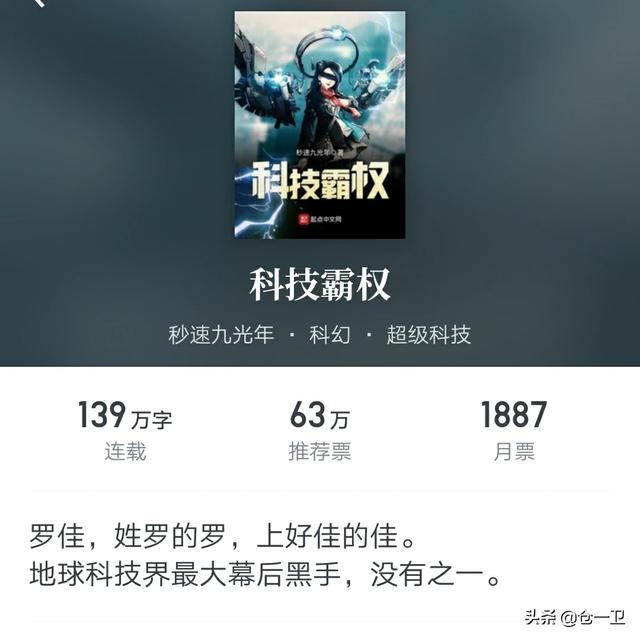Go back using the top-left arrow
The width and height of the screenshot is (640, 640).
pyautogui.click(x=37, y=4)
